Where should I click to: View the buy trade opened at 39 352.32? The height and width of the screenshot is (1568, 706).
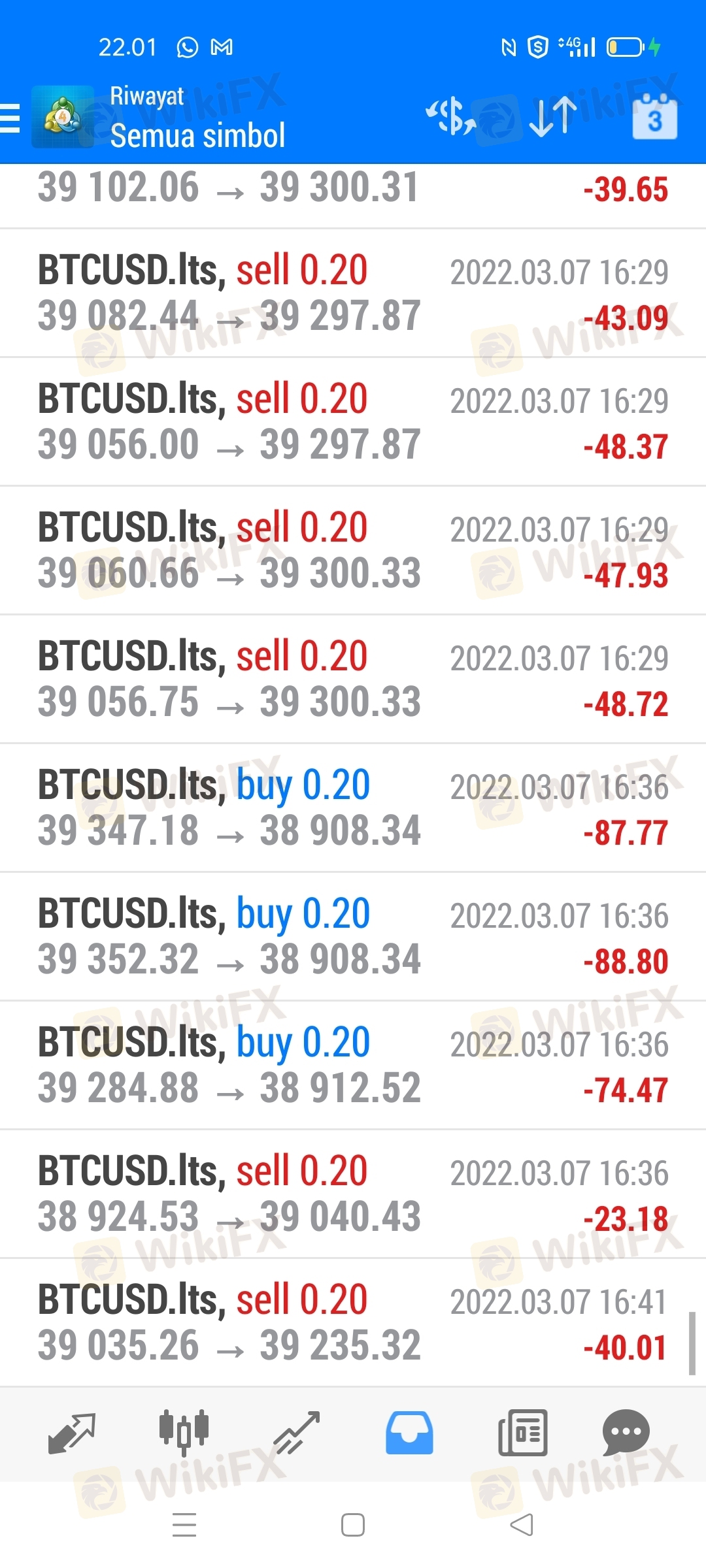tap(353, 936)
